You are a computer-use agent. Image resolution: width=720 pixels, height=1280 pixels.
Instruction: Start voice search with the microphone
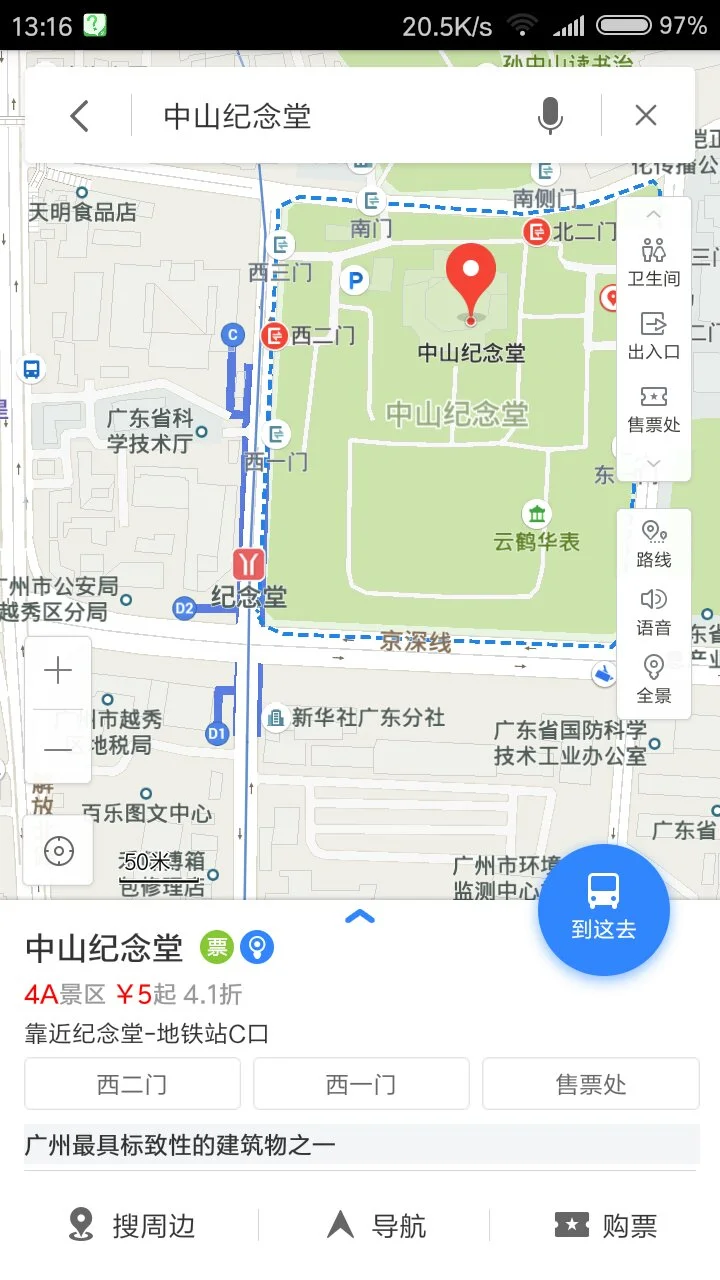[x=549, y=114]
